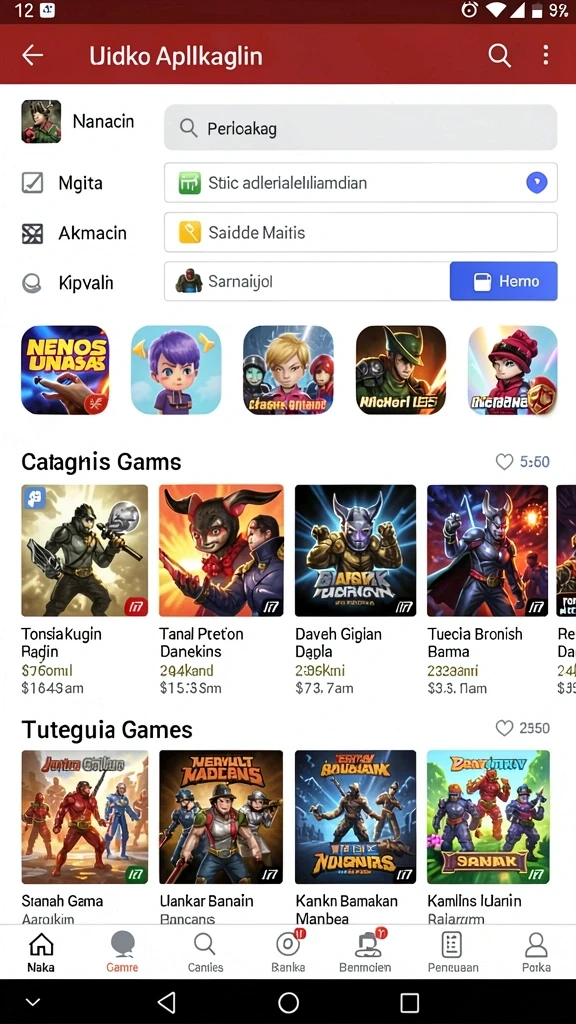The height and width of the screenshot is (1024, 576).
Task: Toggle the Mgita checkbox
Action: [33, 183]
